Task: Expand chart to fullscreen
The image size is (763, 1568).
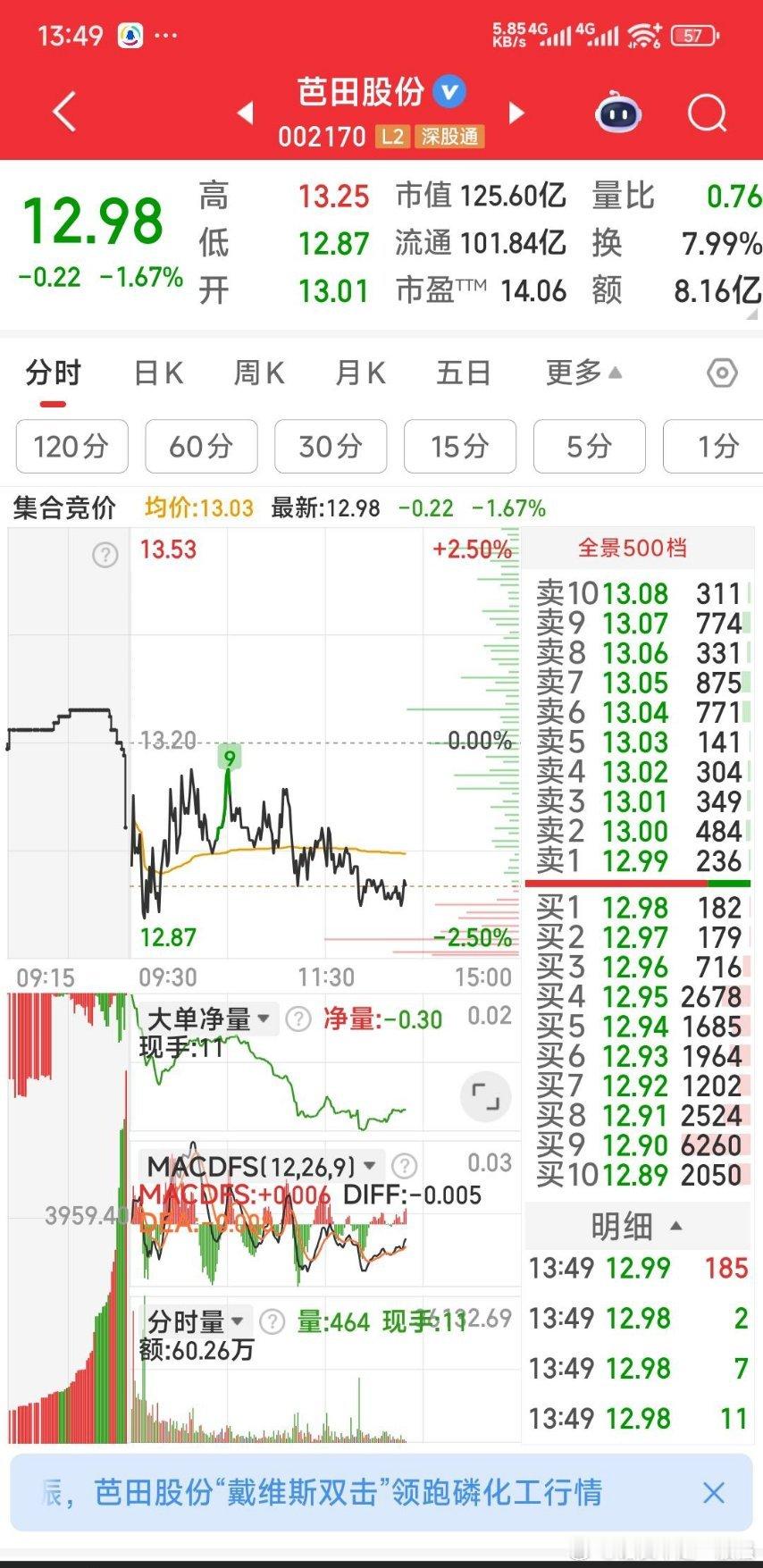Action: point(486,1096)
